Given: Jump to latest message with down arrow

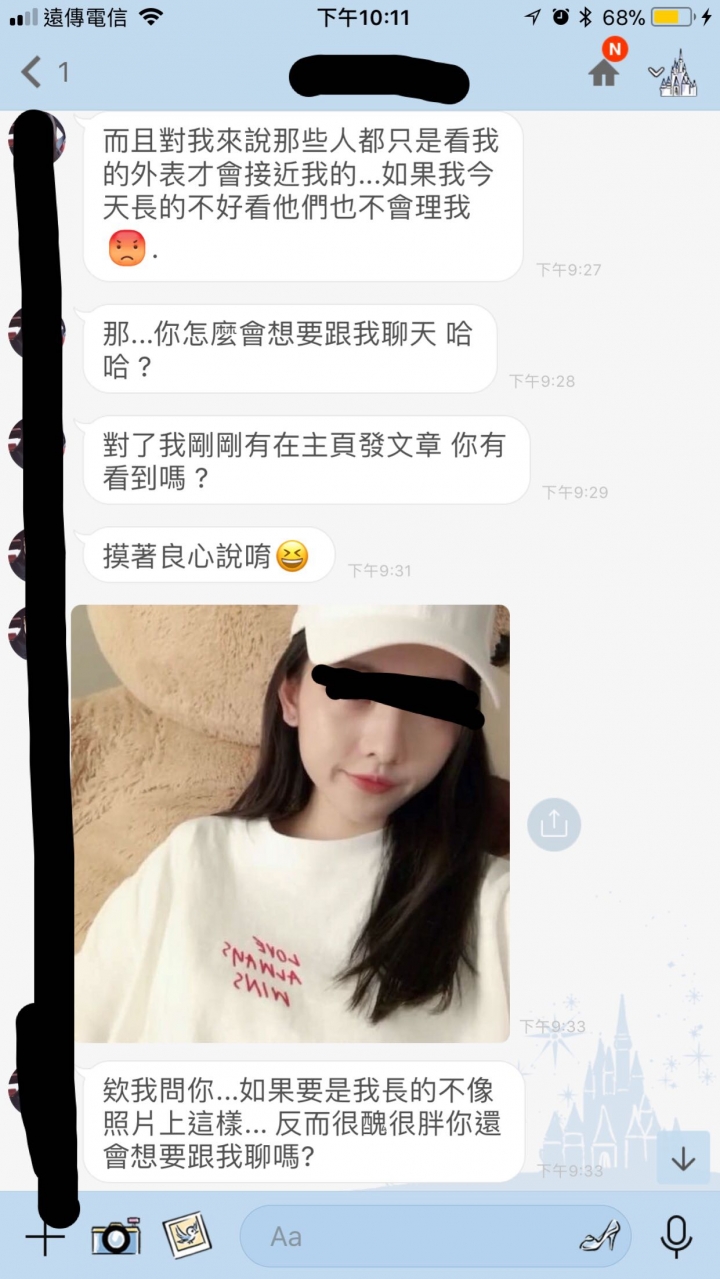Looking at the screenshot, I should [x=683, y=1158].
